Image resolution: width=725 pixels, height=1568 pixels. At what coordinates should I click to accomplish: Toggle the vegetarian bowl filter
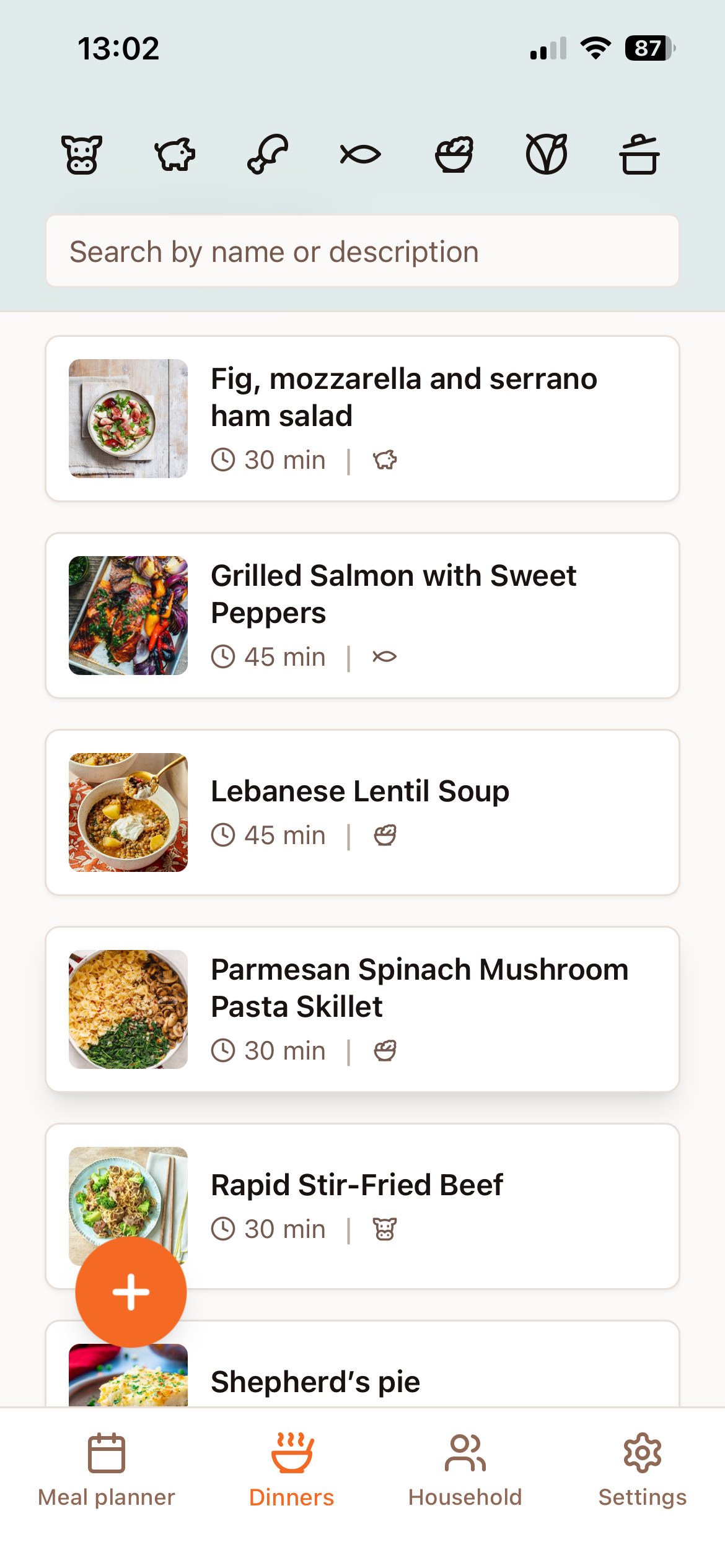point(454,154)
